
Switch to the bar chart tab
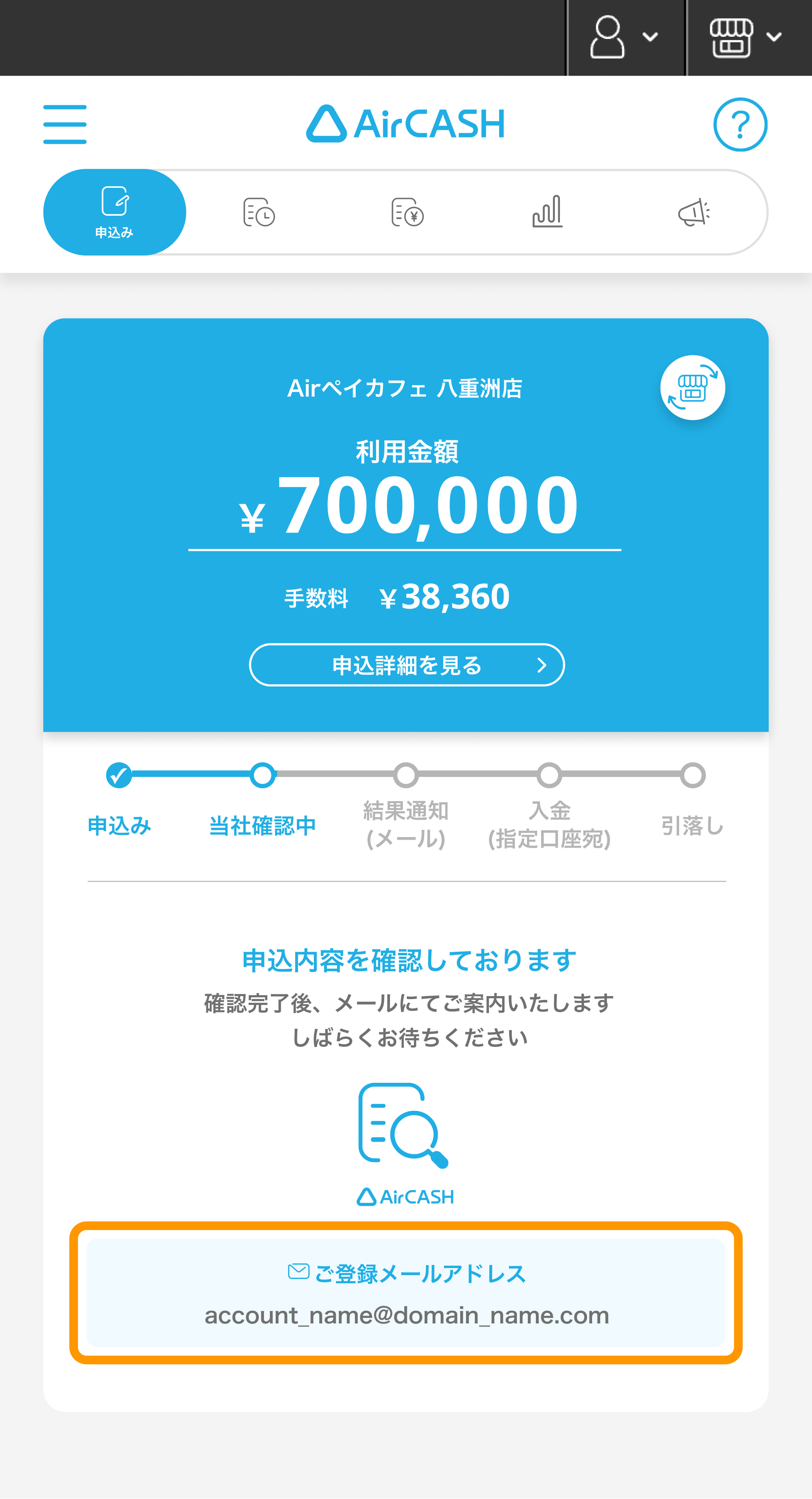tap(547, 212)
